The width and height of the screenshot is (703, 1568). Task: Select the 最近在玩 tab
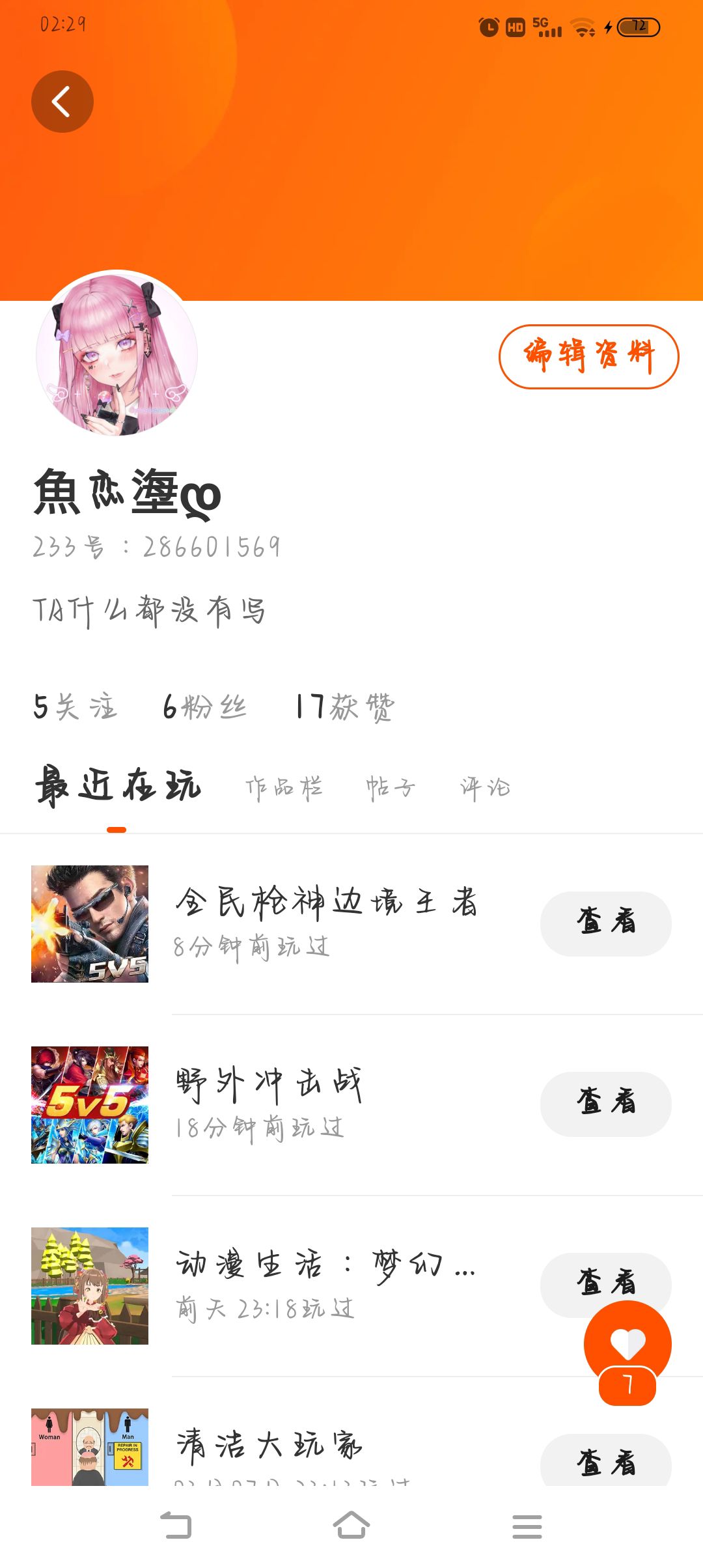click(118, 786)
